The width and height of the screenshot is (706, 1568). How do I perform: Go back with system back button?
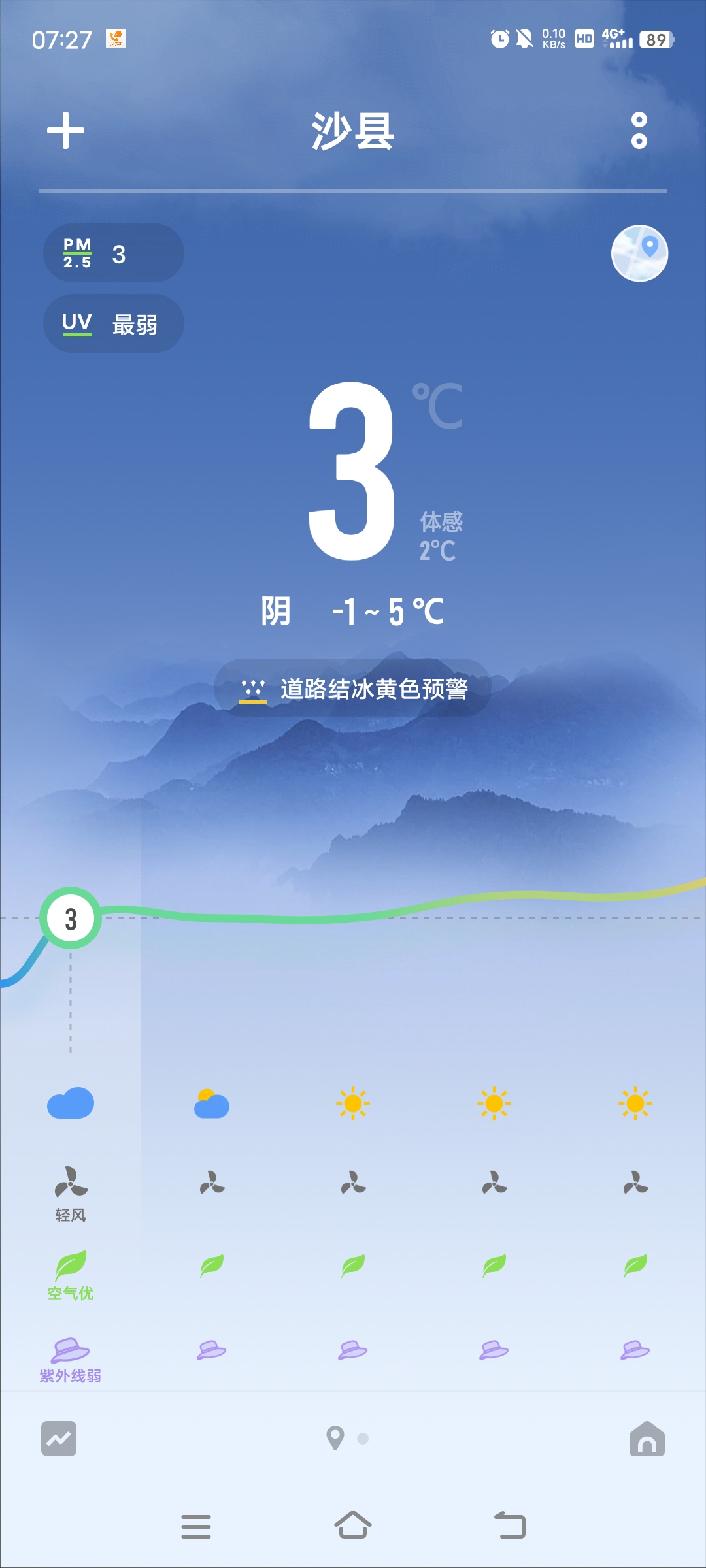point(510,1526)
